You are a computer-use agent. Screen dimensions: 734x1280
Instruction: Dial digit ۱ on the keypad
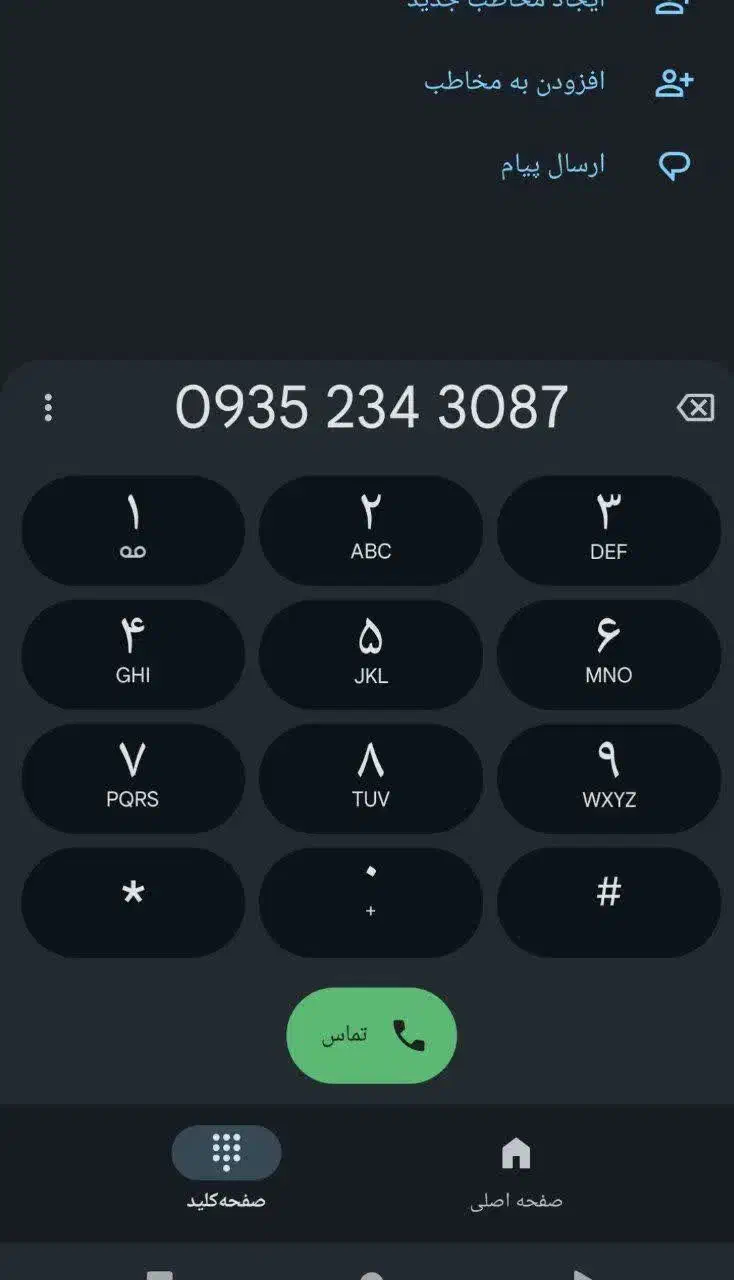[133, 530]
